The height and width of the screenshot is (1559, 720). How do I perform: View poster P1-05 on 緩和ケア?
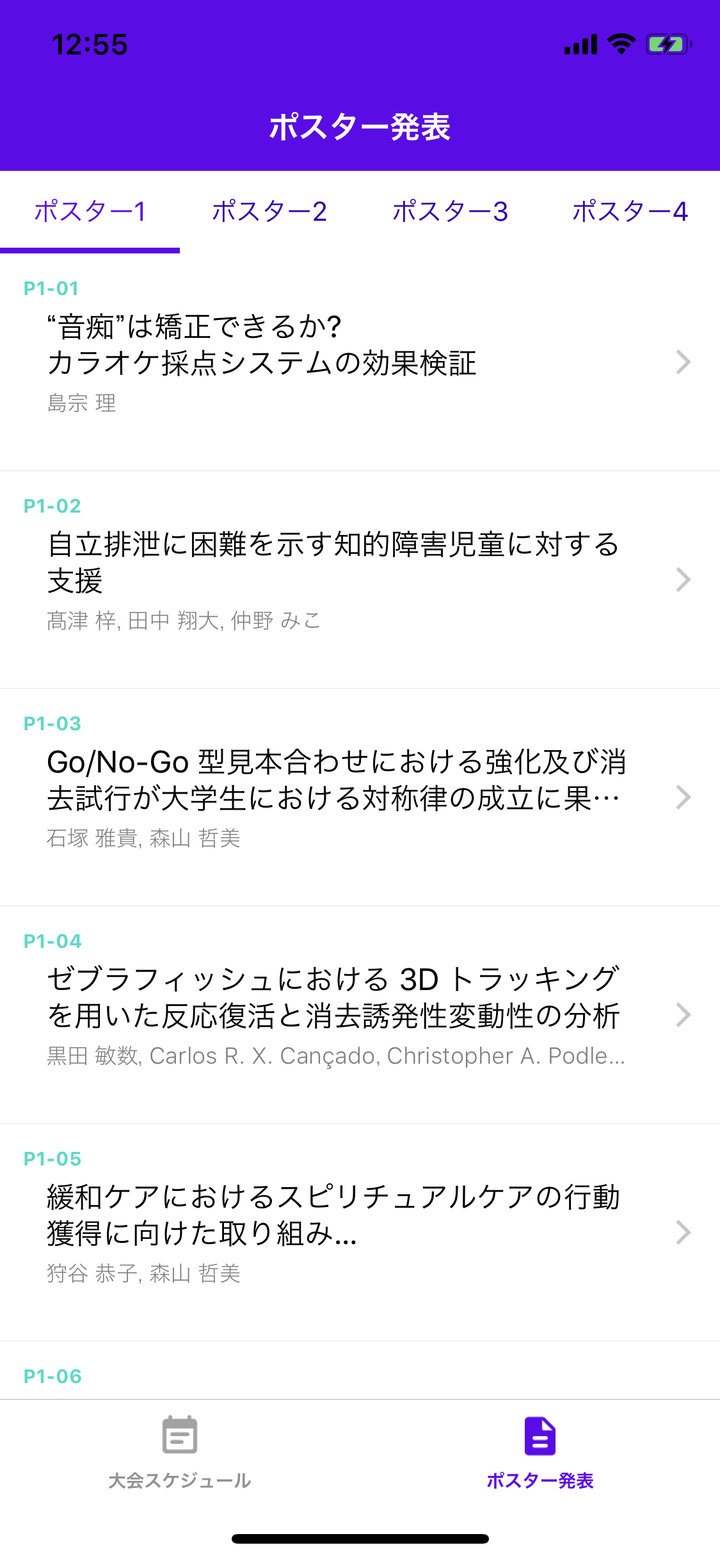click(x=360, y=1232)
